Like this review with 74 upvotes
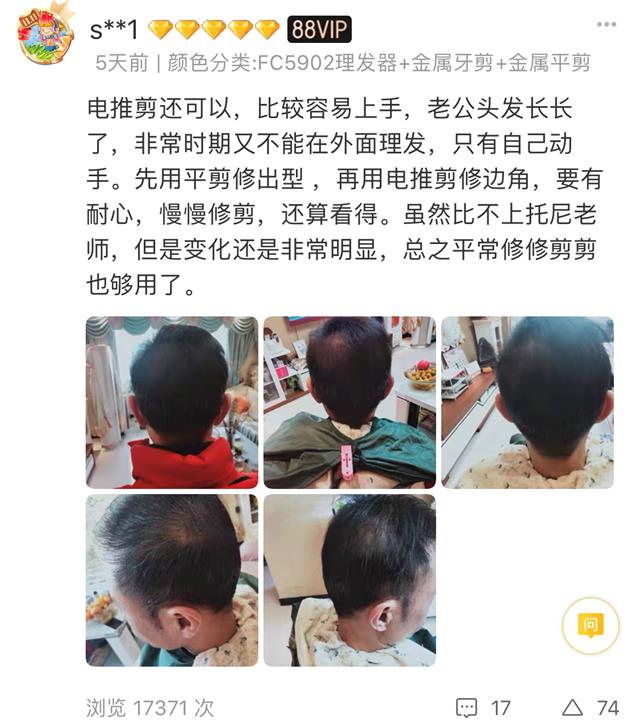This screenshot has height=720, width=641. (x=592, y=707)
